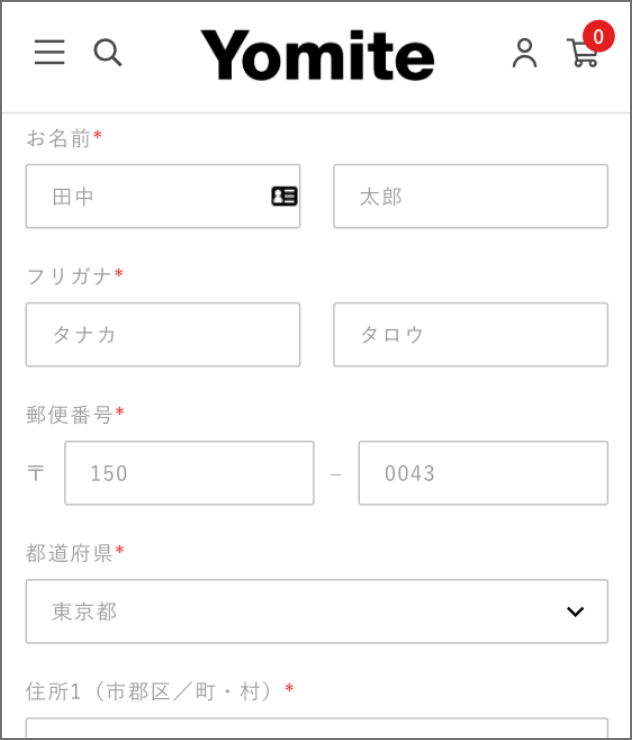Enter postal code first part 150
The width and height of the screenshot is (632, 740).
(x=189, y=473)
